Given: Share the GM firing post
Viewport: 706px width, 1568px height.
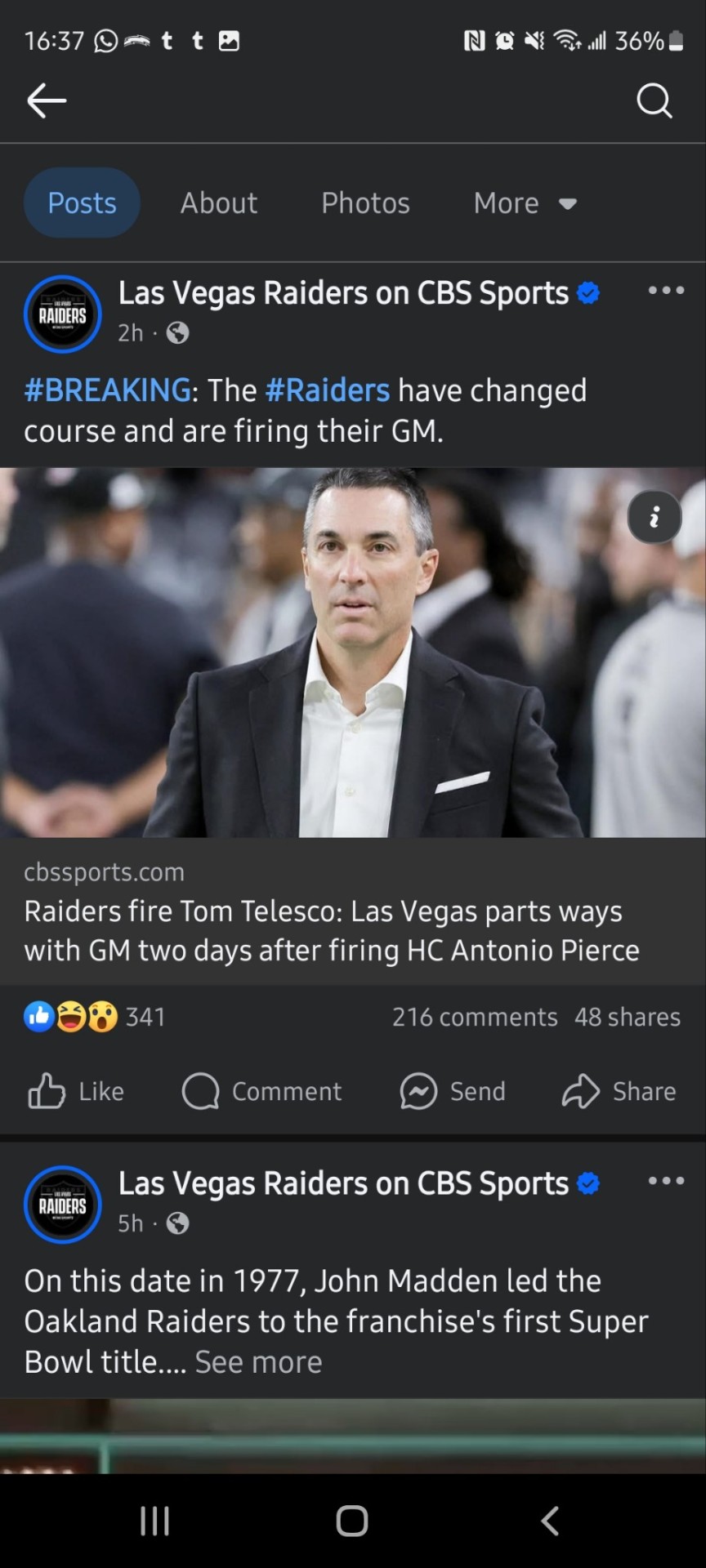Looking at the screenshot, I should coord(619,1091).
